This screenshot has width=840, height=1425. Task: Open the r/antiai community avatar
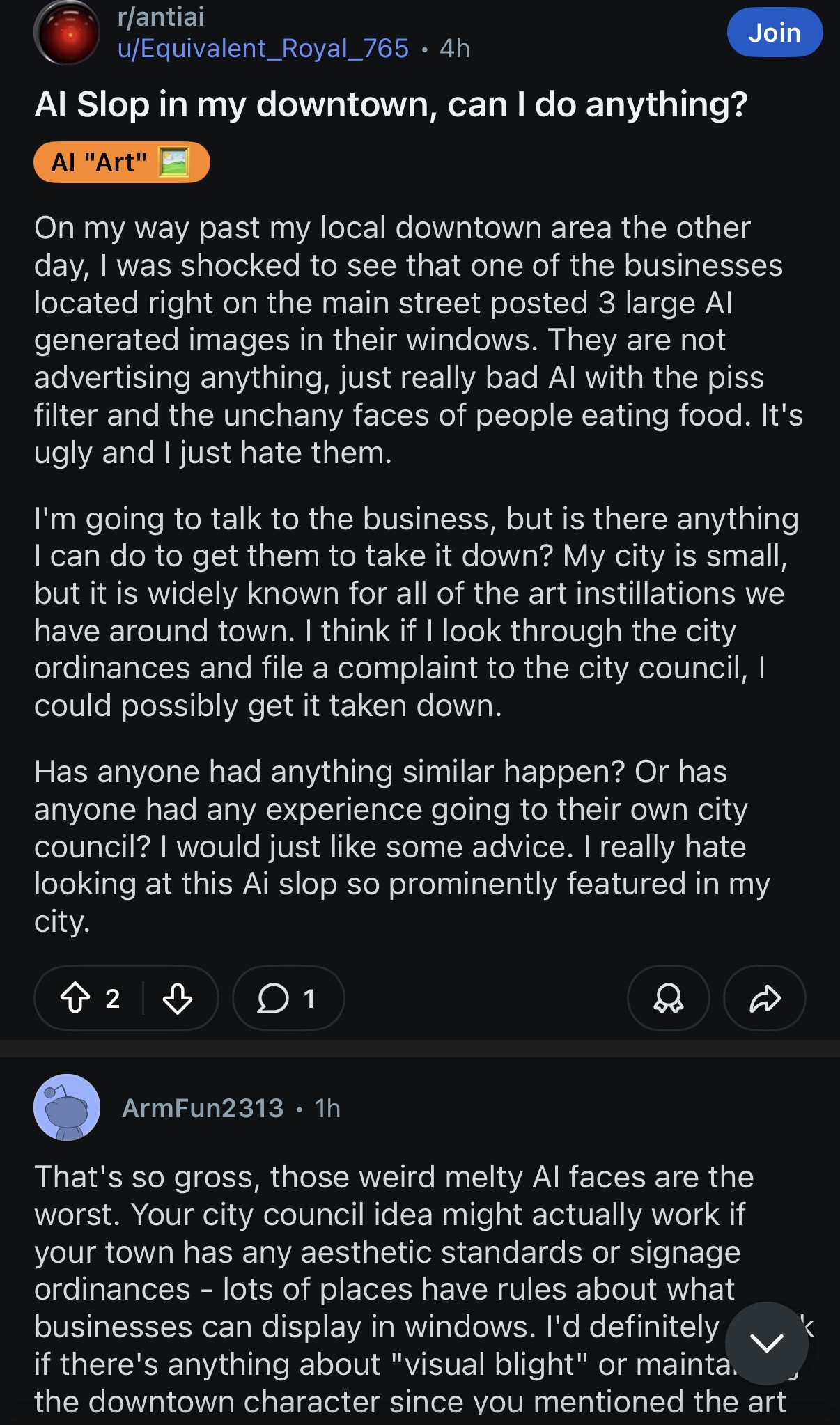coord(67,33)
